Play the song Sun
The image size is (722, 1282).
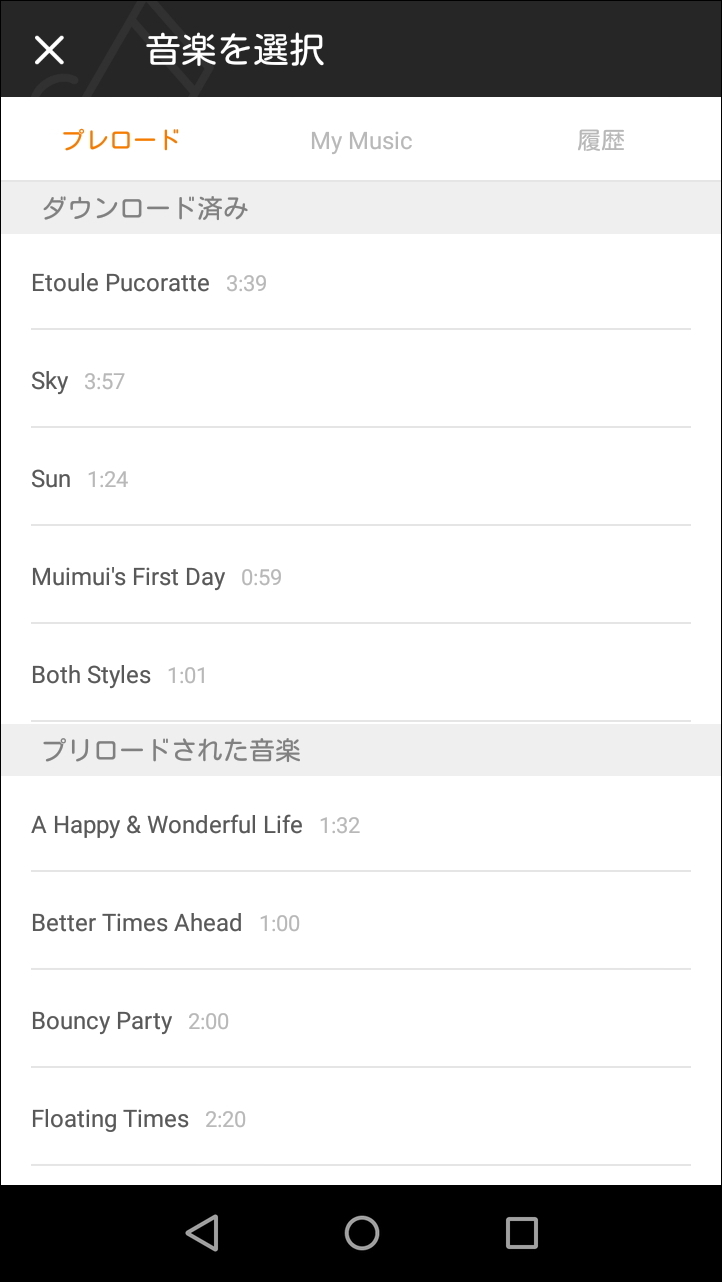[80, 478]
